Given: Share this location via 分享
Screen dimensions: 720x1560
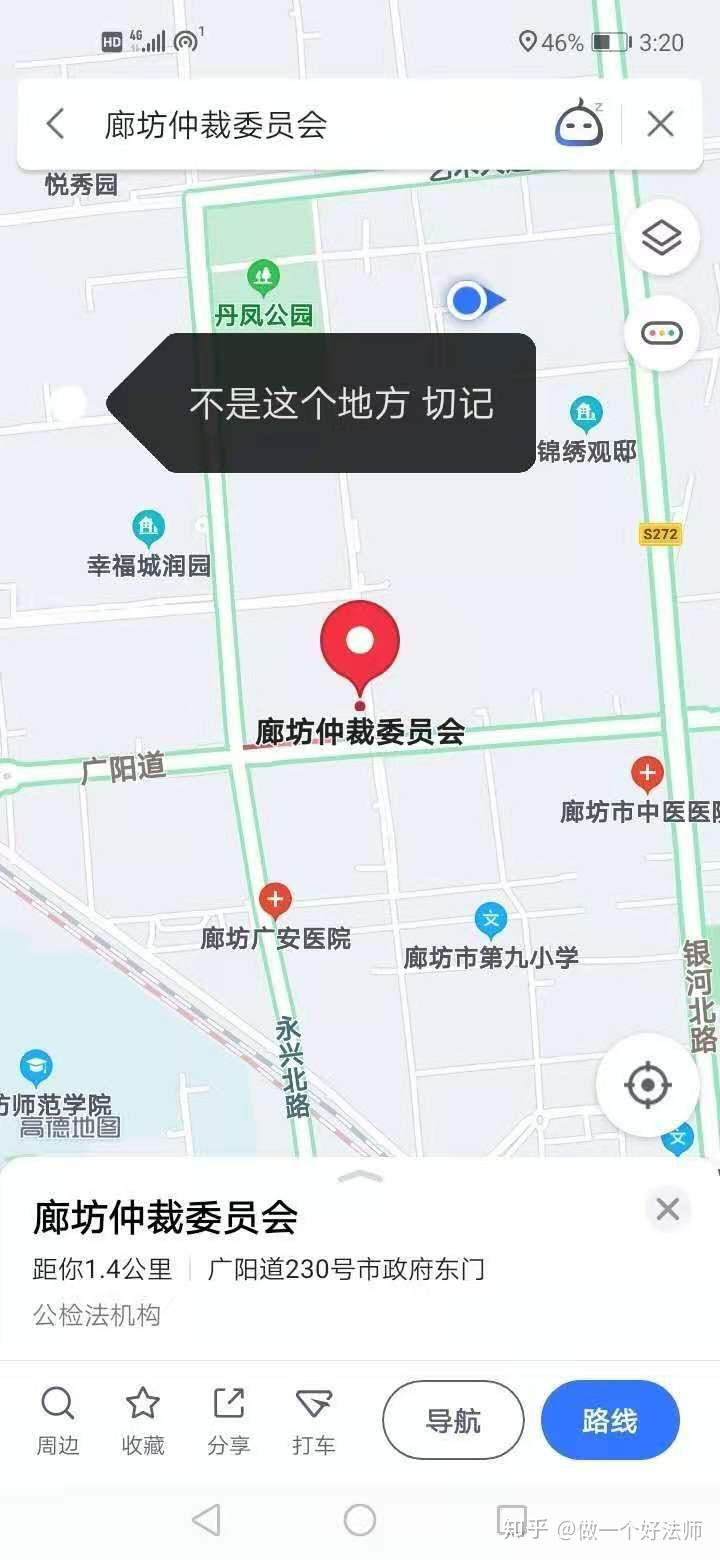Looking at the screenshot, I should point(229,1421).
